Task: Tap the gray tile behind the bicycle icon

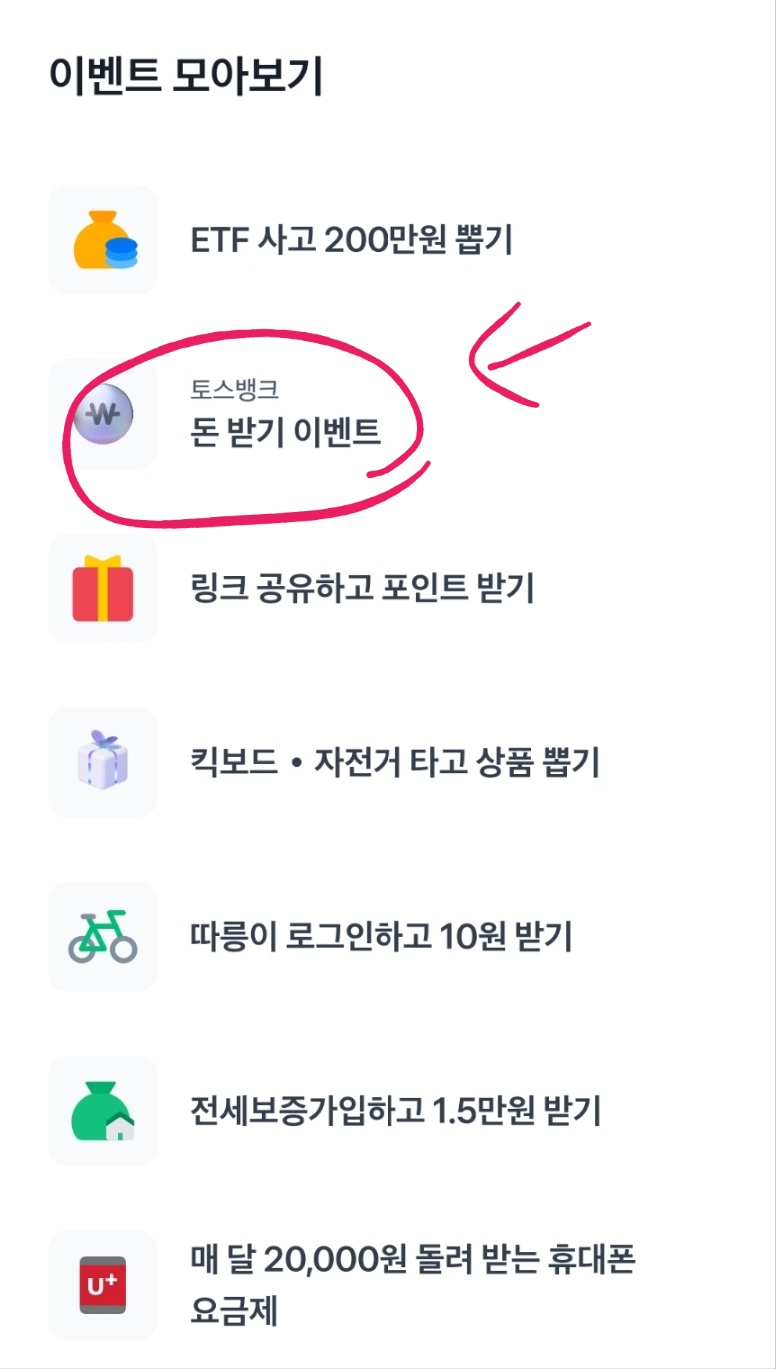Action: click(103, 937)
